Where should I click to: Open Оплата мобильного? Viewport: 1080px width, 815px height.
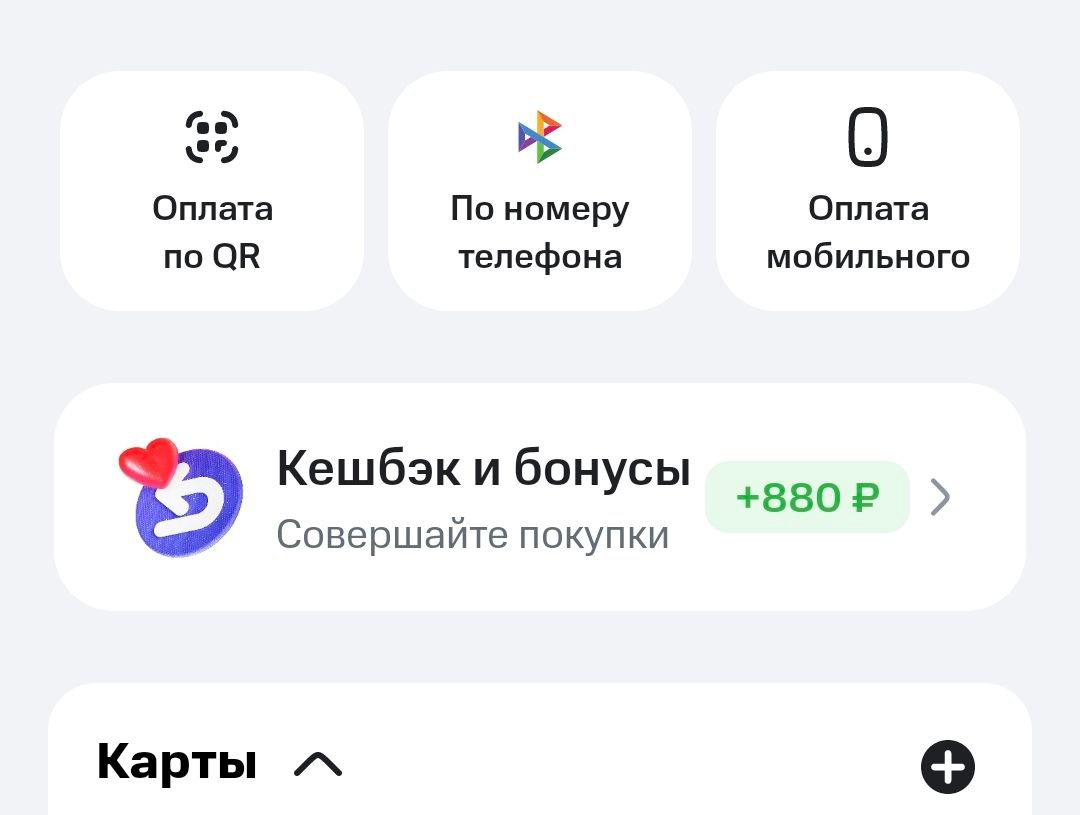(x=868, y=191)
